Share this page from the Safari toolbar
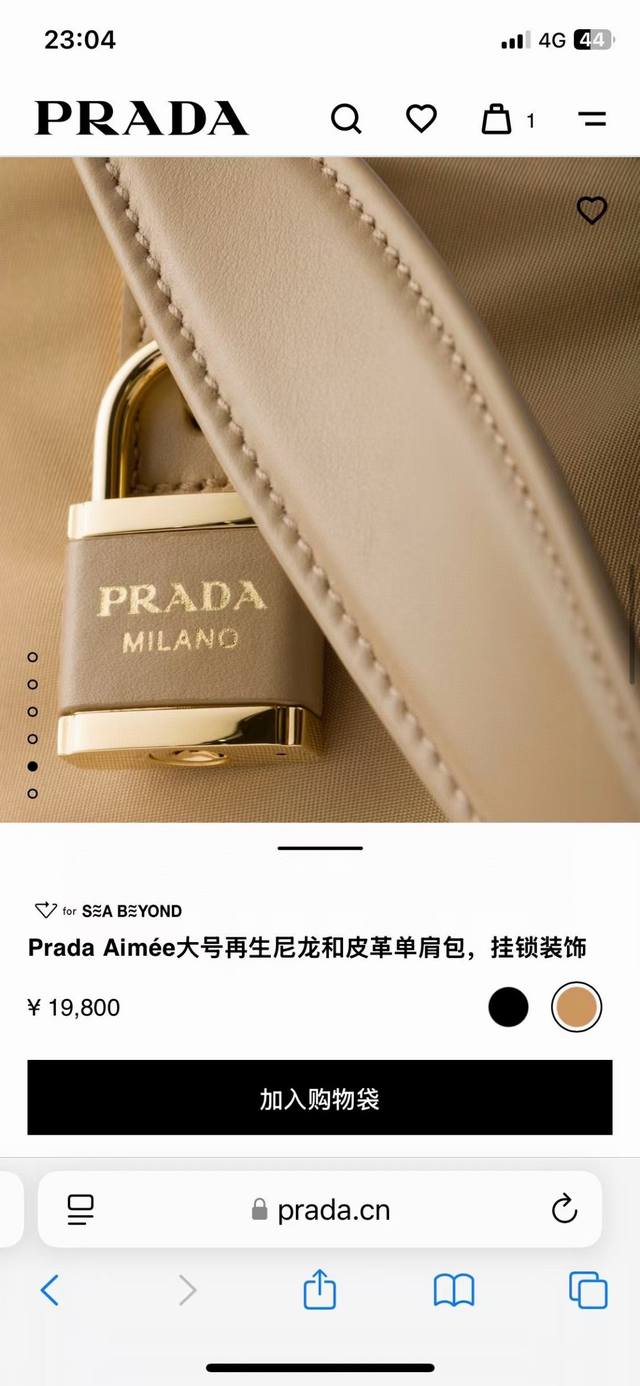Image resolution: width=640 pixels, height=1386 pixels. (319, 1290)
